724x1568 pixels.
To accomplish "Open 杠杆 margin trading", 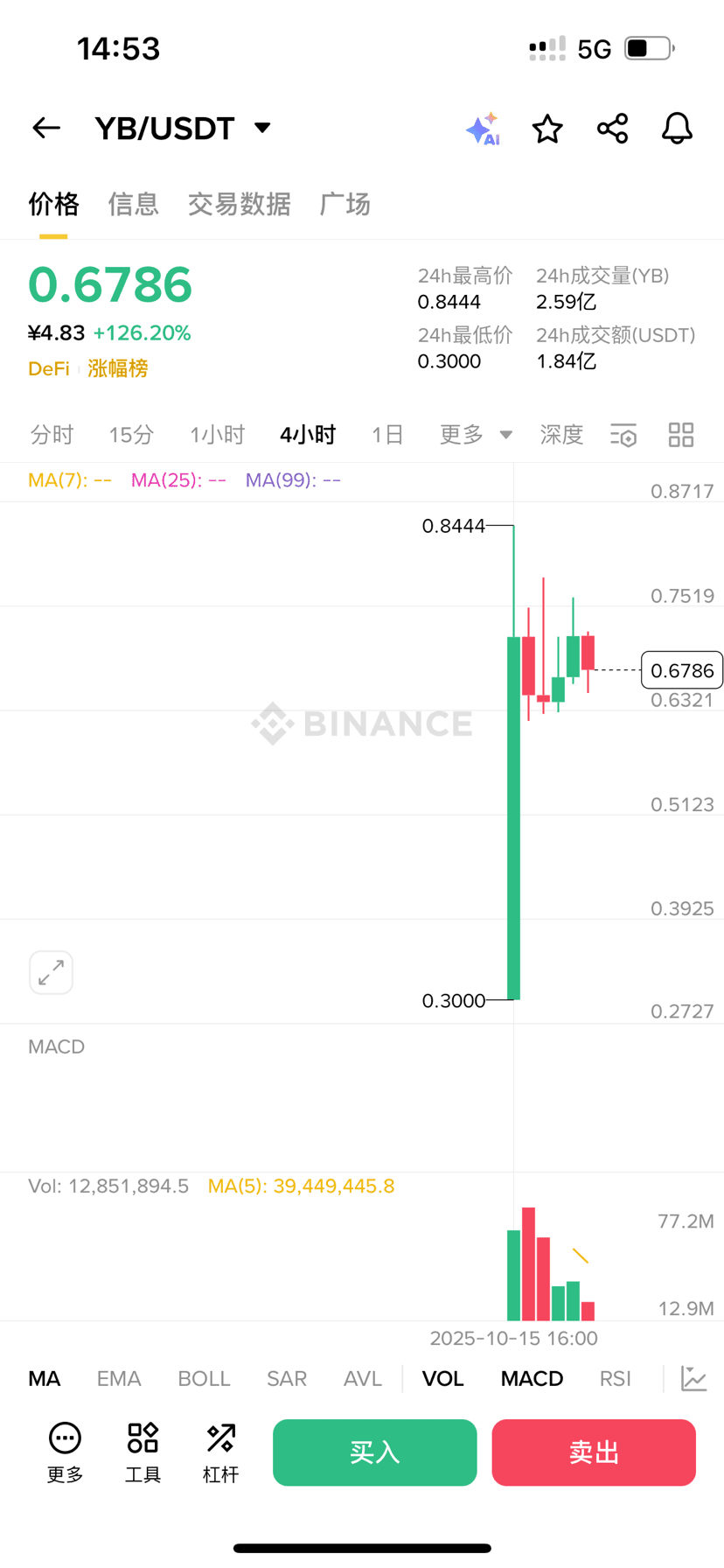I will pyautogui.click(x=220, y=1452).
